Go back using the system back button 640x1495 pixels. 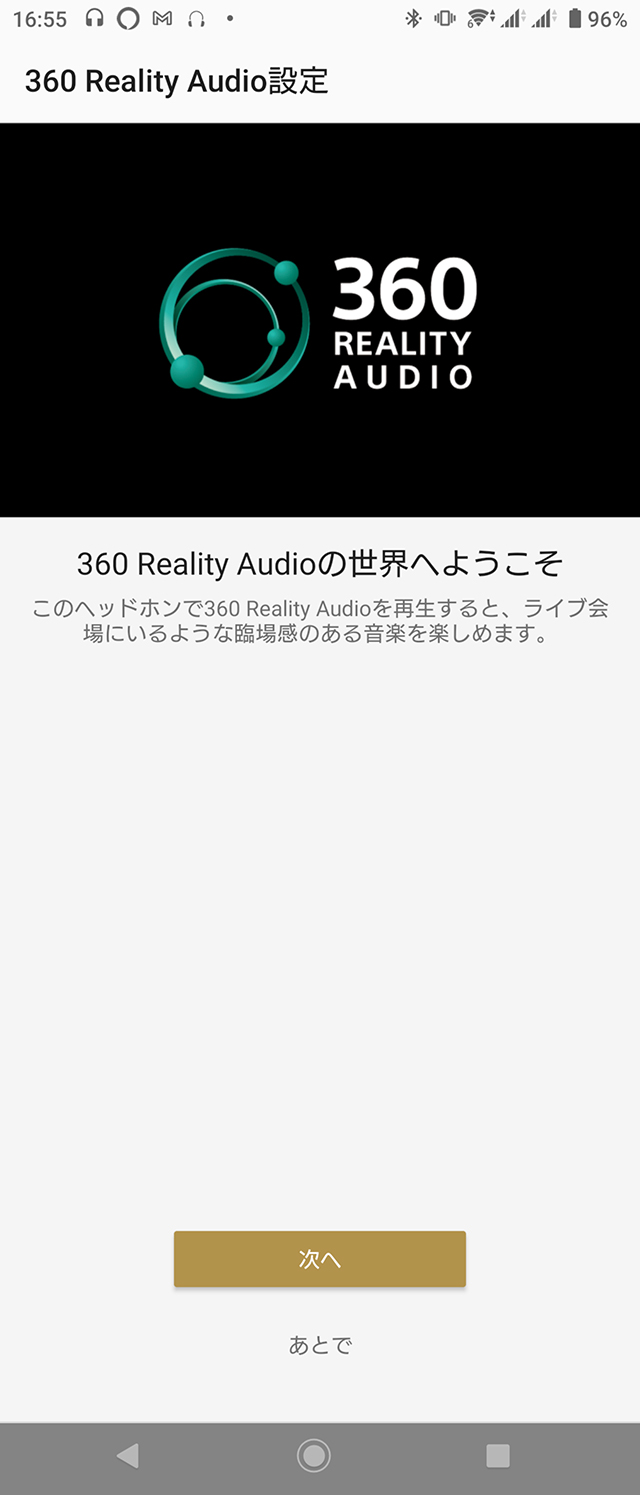click(x=128, y=1456)
